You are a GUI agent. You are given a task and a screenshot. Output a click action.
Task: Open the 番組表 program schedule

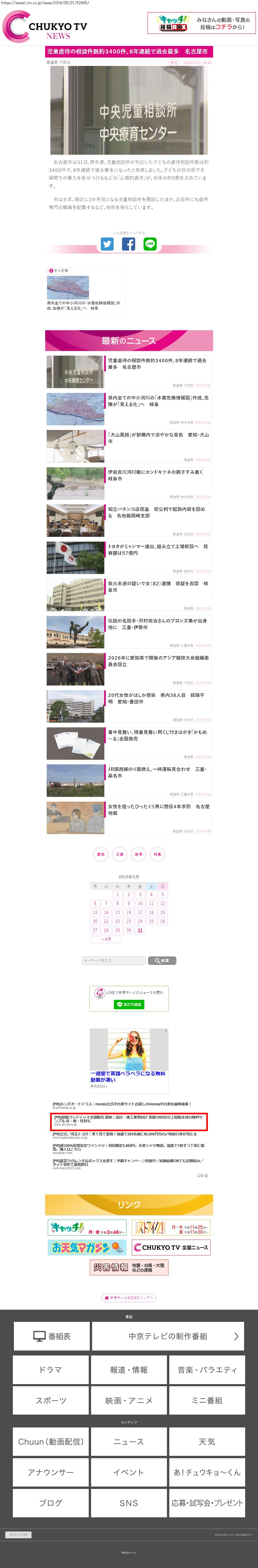click(52, 1336)
